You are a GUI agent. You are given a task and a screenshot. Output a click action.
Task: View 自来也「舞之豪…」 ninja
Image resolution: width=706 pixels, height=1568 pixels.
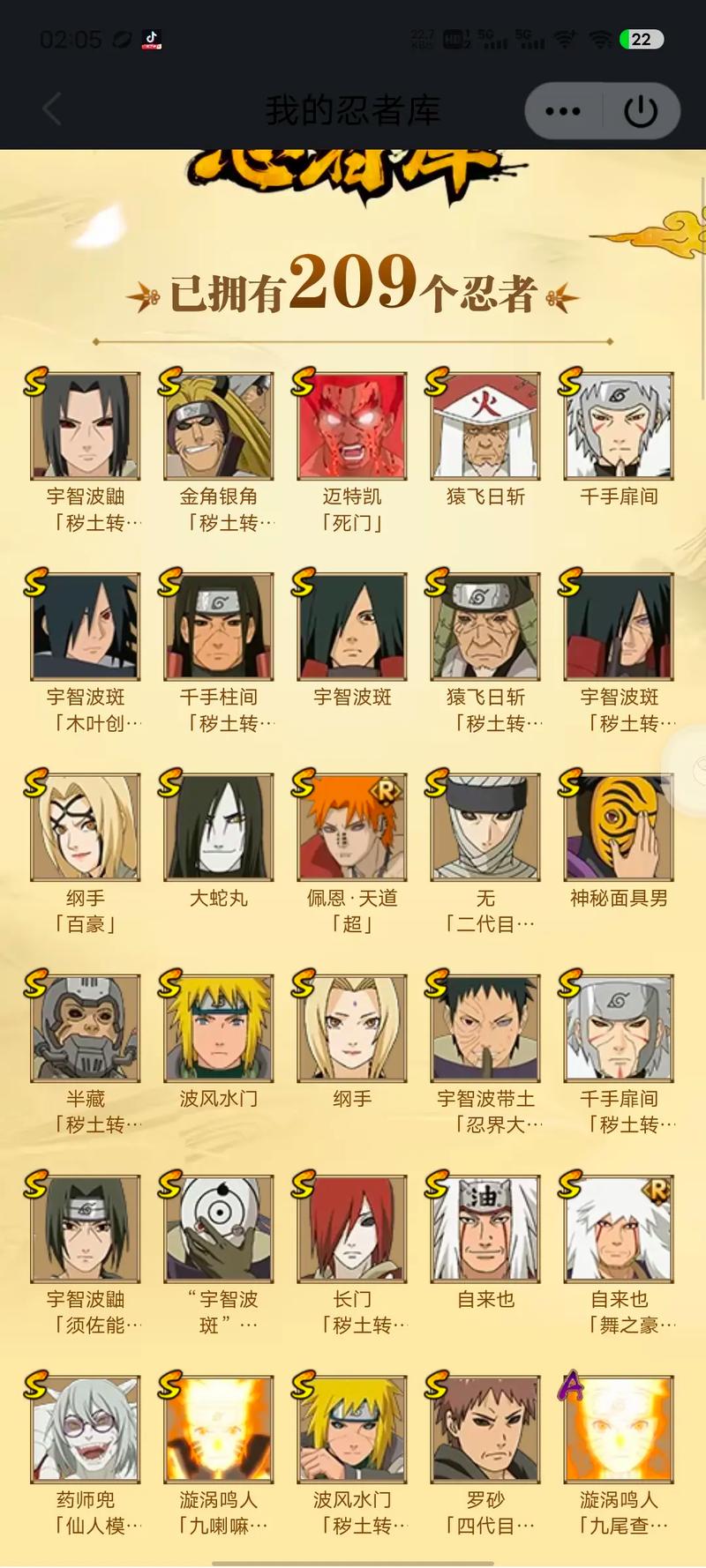tap(619, 1228)
